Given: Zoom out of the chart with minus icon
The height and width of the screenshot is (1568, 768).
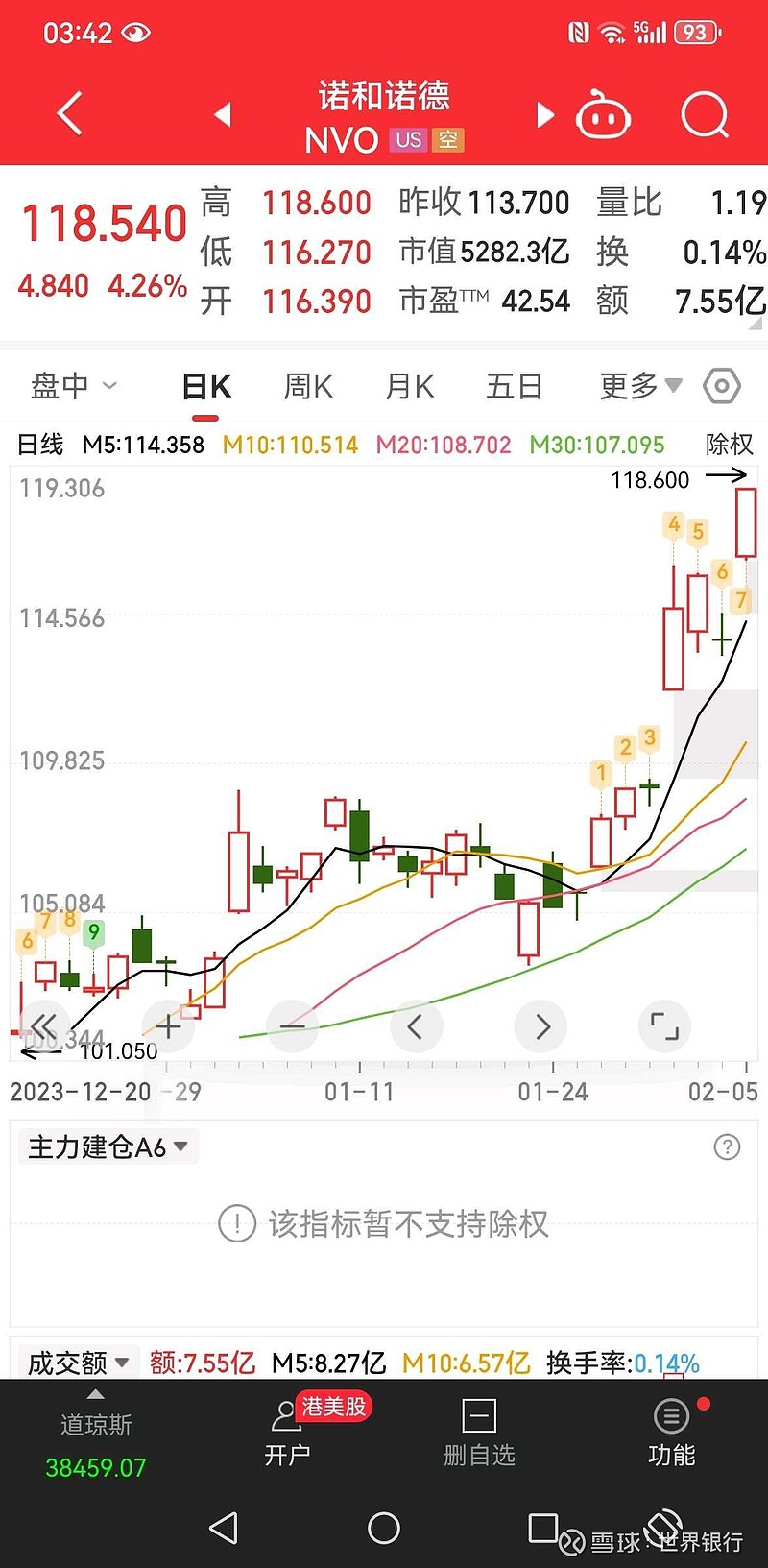Looking at the screenshot, I should (x=292, y=1025).
